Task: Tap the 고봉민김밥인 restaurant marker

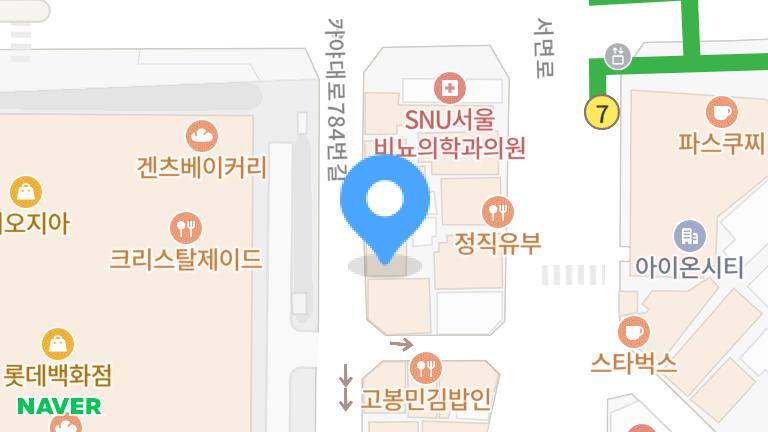Action: pos(426,367)
